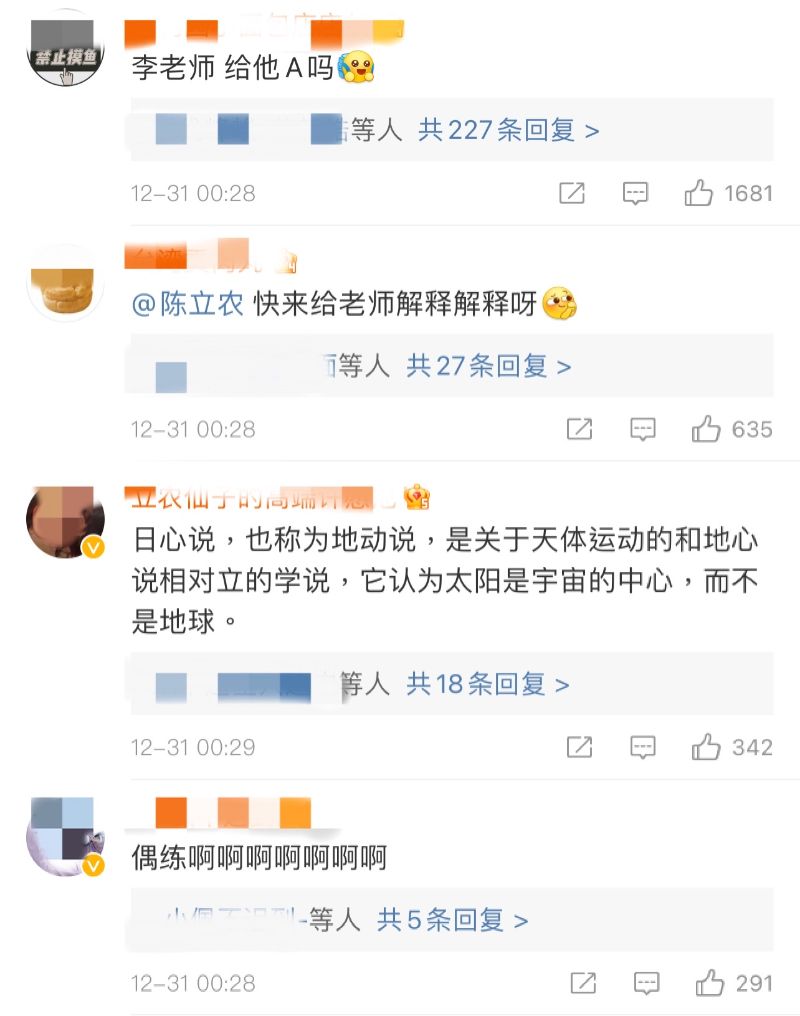Image resolution: width=800 pixels, height=1016 pixels.
Task: Reply to the 李老师 给他A吗 comment
Action: pyautogui.click(x=635, y=193)
